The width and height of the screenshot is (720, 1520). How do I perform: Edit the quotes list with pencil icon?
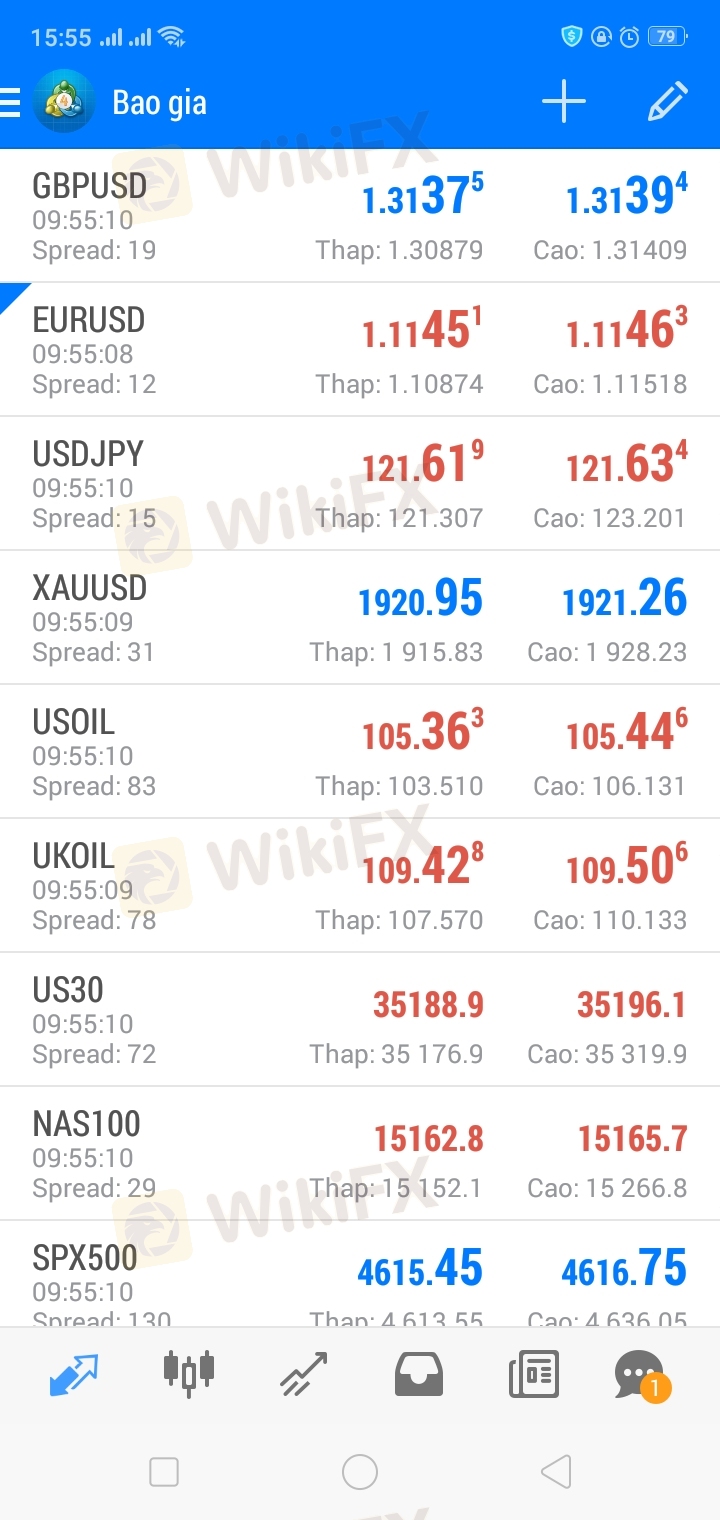[667, 102]
